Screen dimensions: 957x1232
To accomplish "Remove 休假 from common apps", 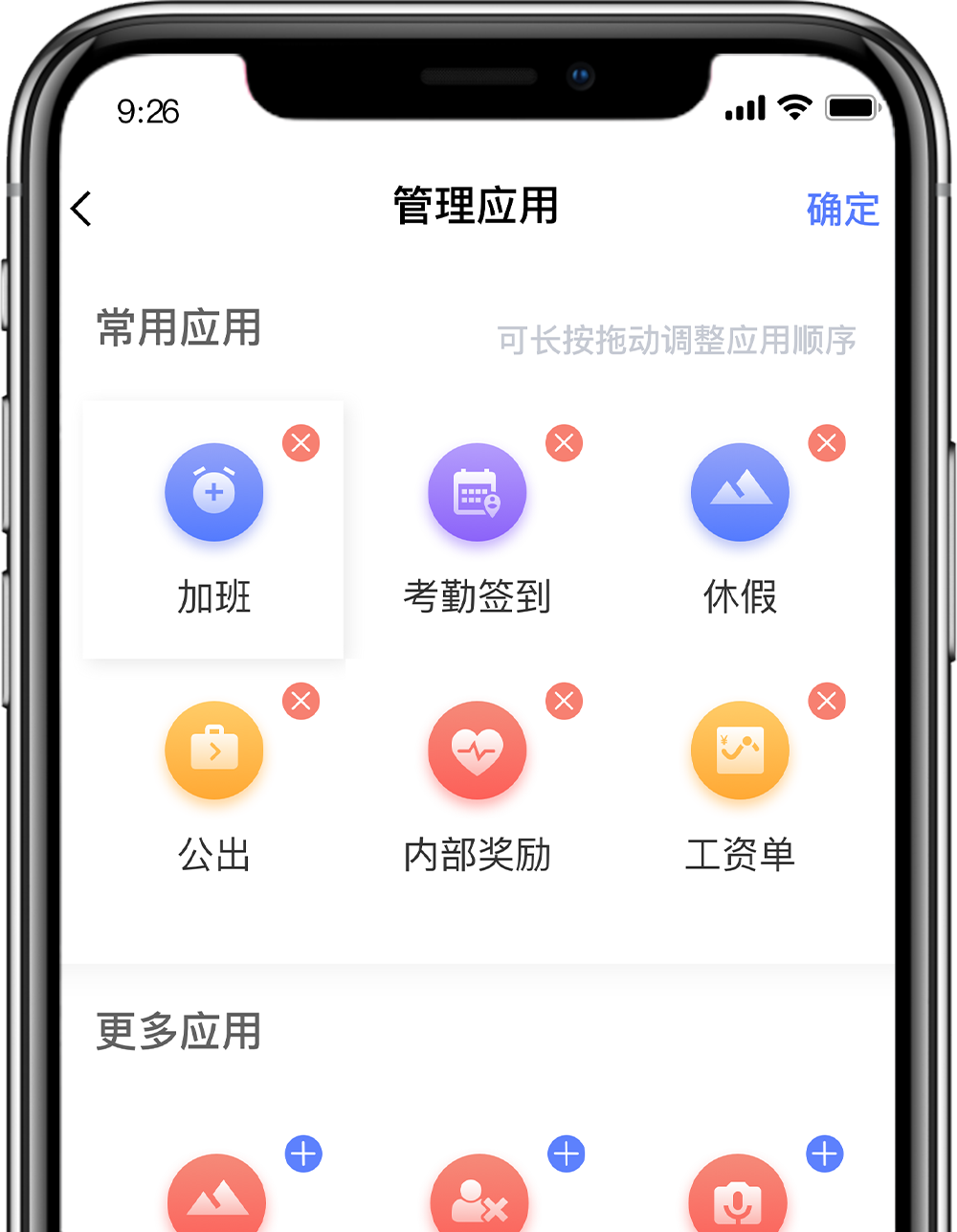I will pyautogui.click(x=827, y=443).
